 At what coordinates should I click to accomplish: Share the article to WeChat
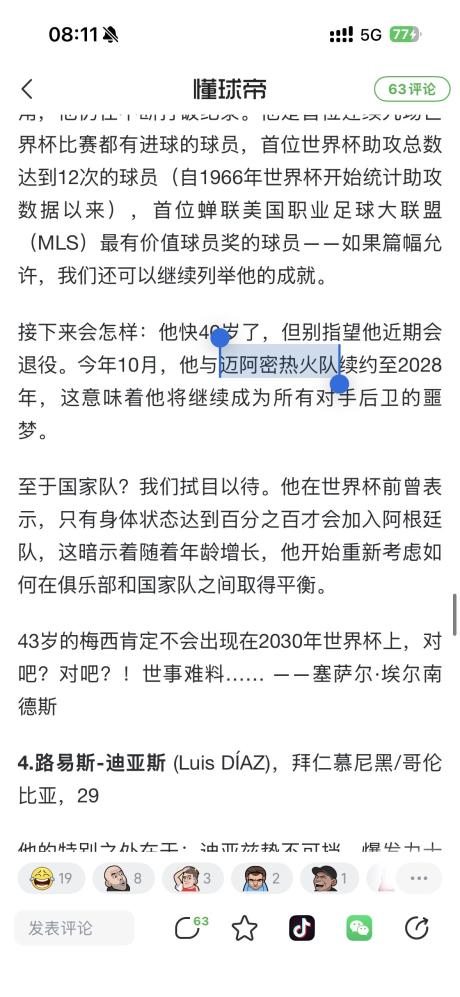click(x=359, y=928)
